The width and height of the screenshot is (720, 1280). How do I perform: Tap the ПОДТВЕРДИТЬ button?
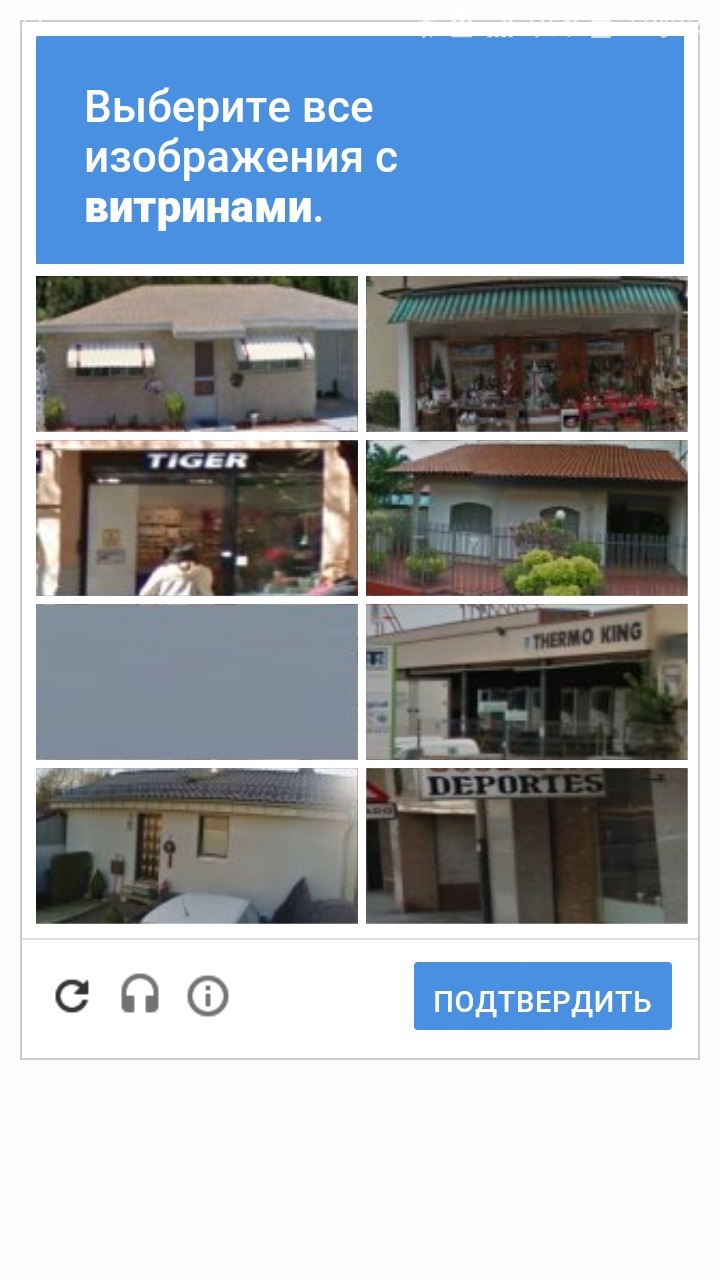point(543,996)
